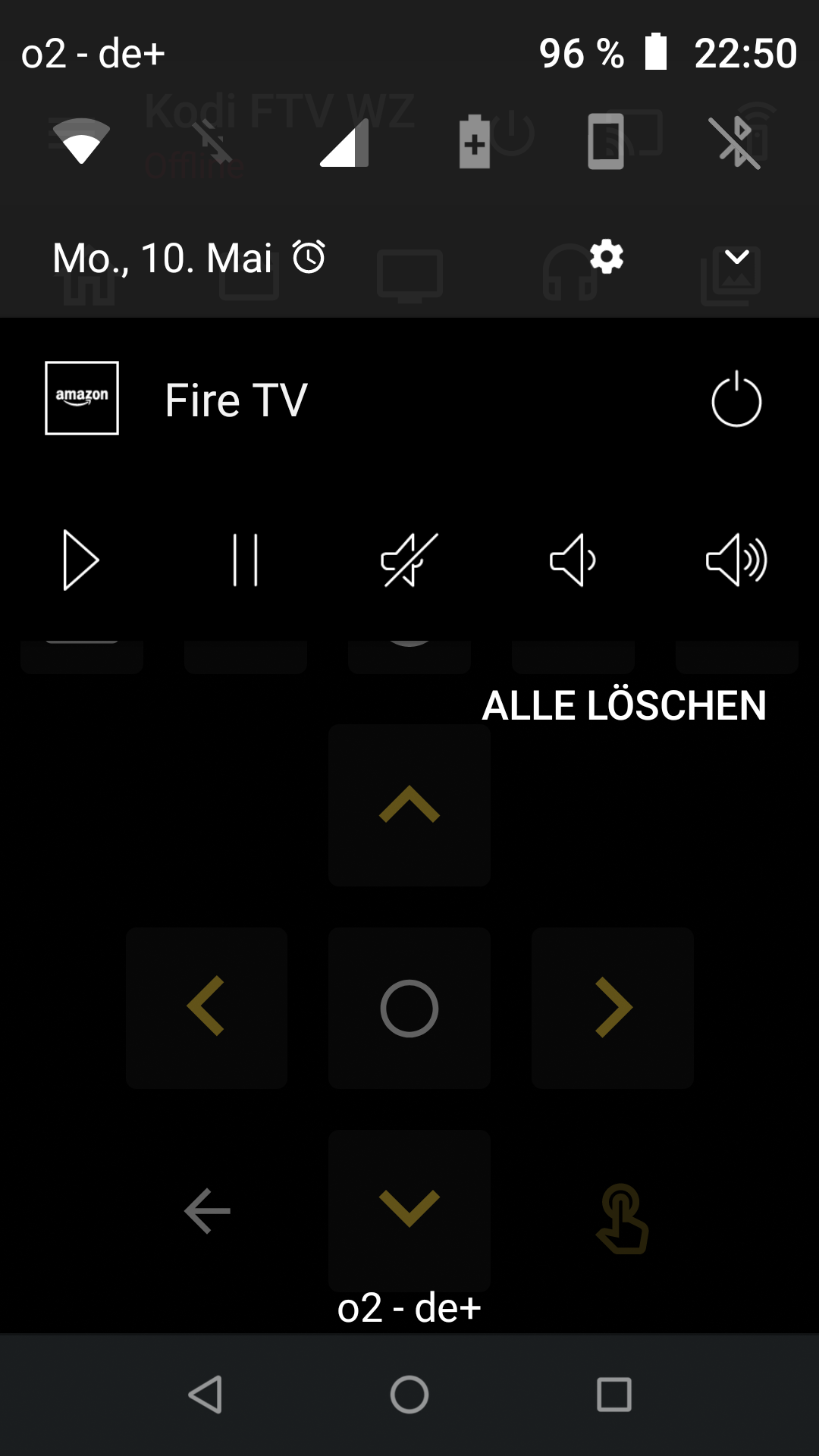Toggle Bluetooth quick setting
Screen dimensions: 819x1456
pyautogui.click(x=735, y=142)
